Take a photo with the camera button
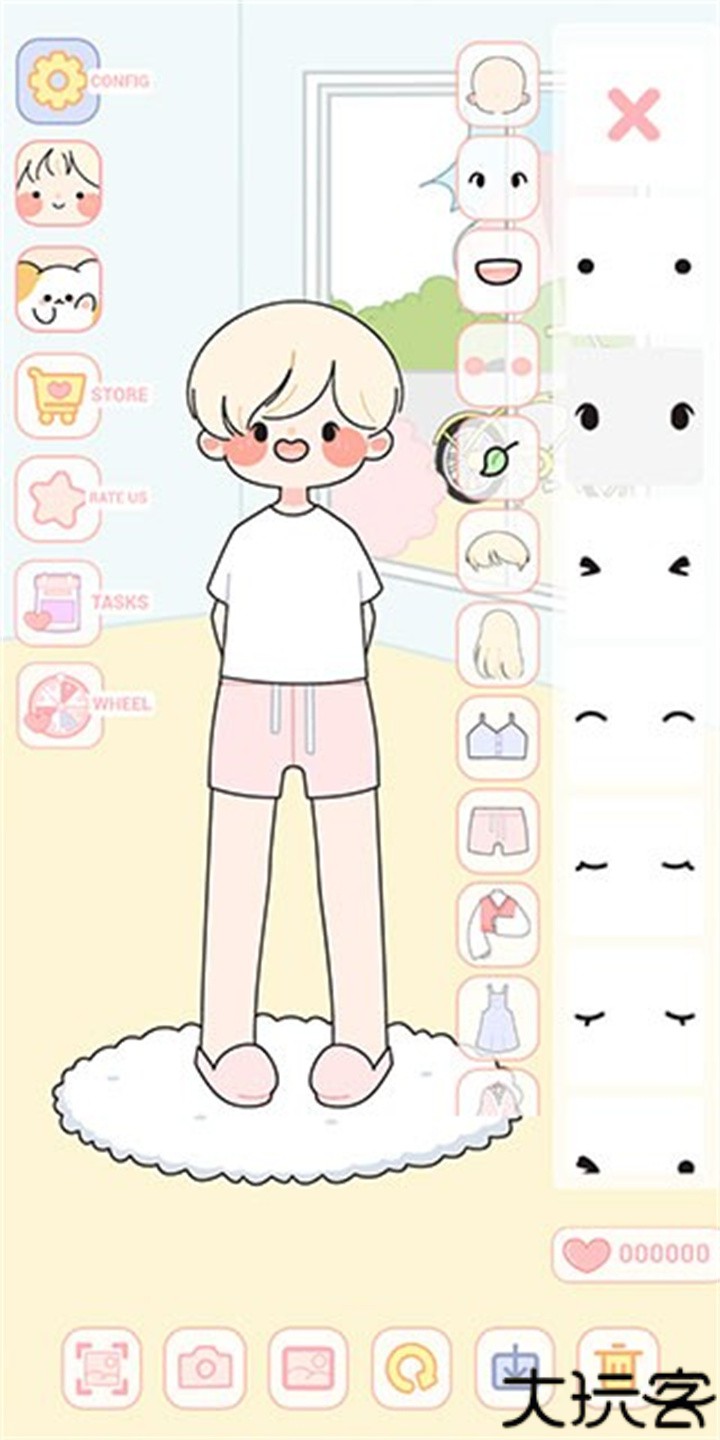 [205, 1368]
